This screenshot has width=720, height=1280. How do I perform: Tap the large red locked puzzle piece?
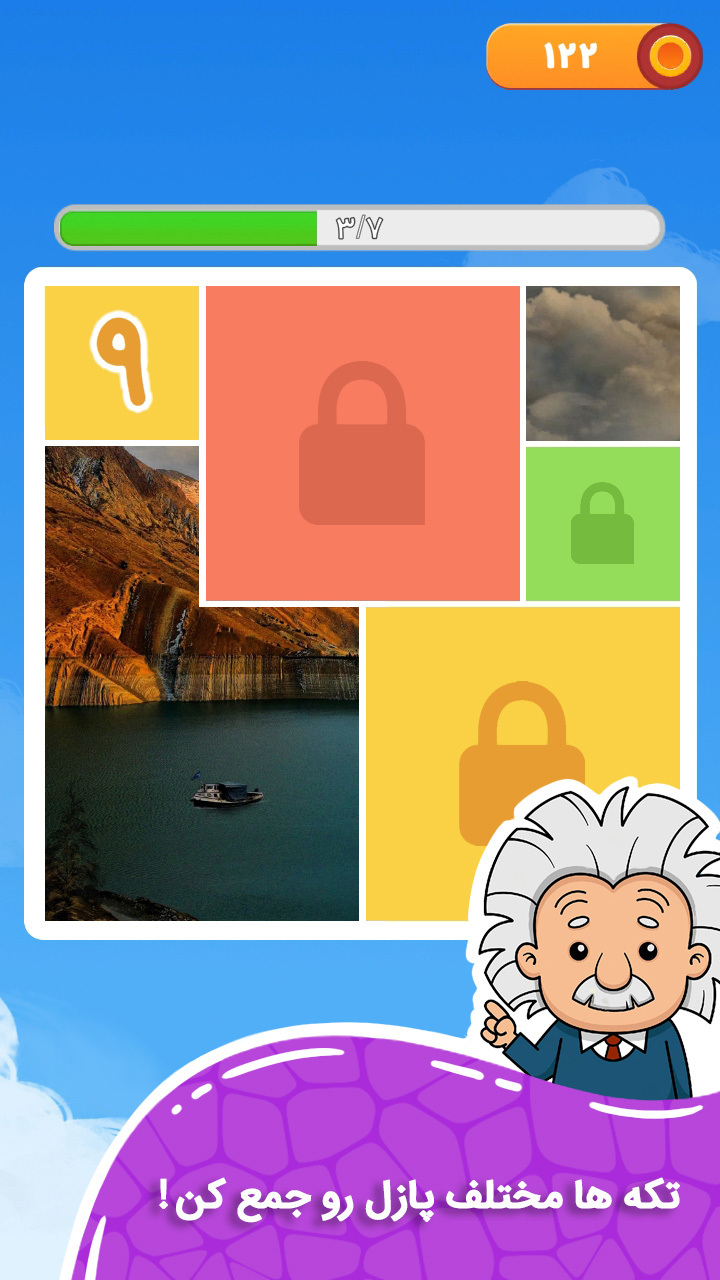point(362,443)
